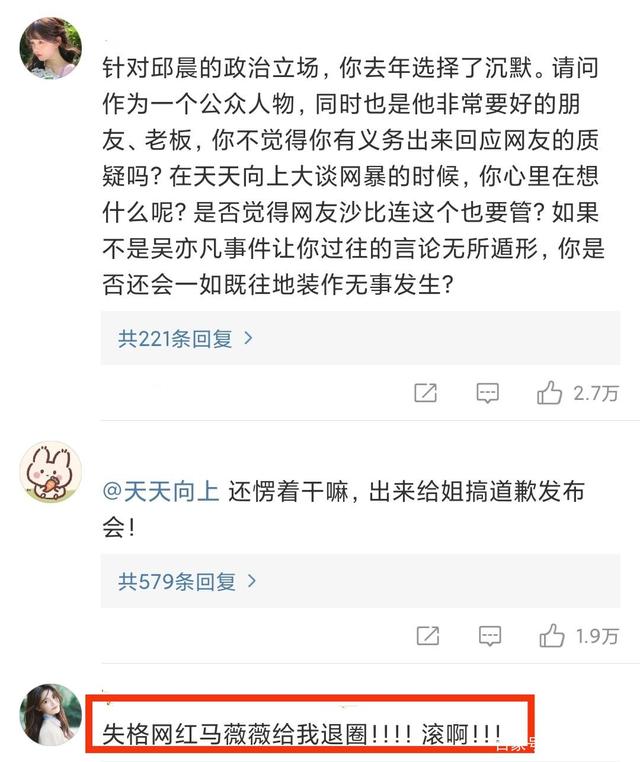This screenshot has width=640, height=762.
Task: Open avatar beside the 失格网红马薇薇 comment
Action: pos(50,714)
